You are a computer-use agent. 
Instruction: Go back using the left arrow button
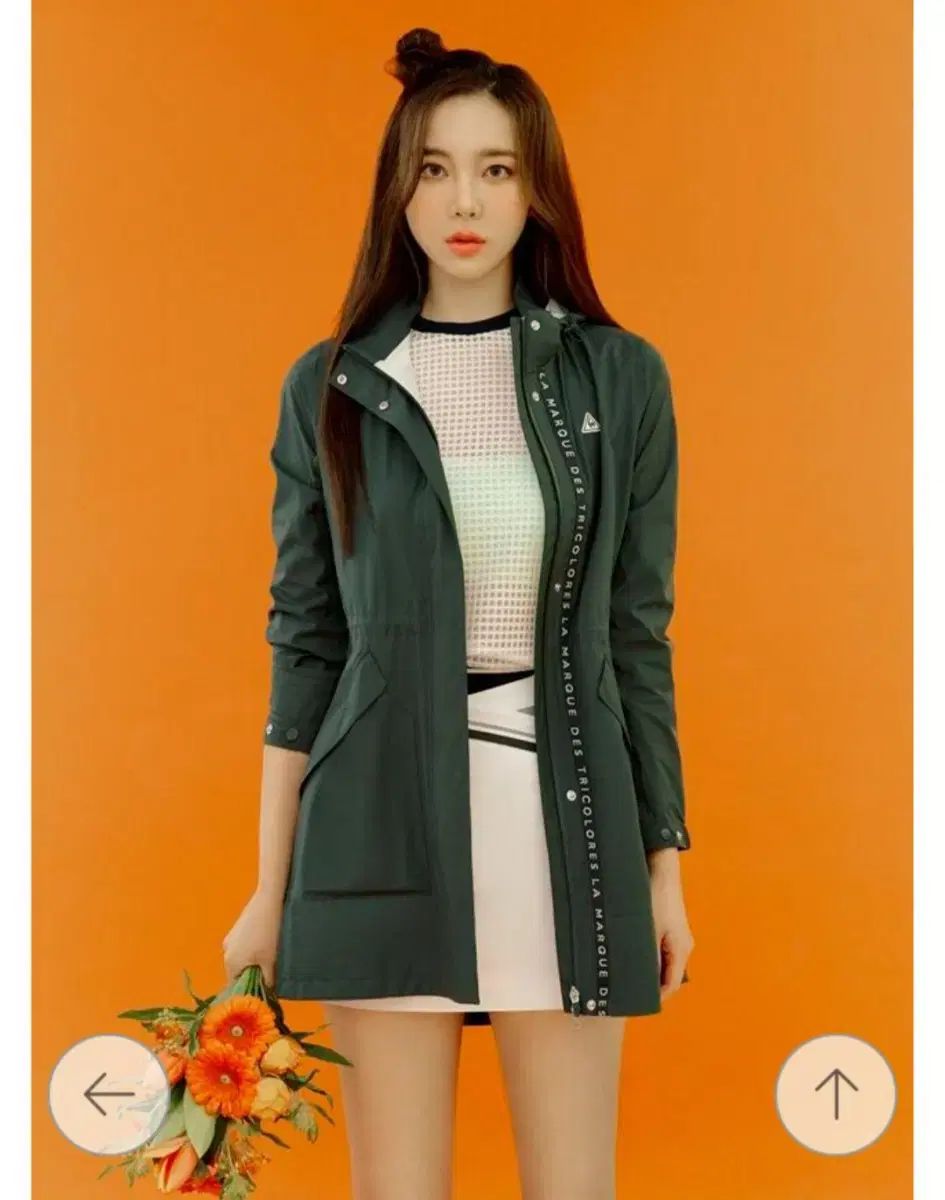click(108, 1094)
